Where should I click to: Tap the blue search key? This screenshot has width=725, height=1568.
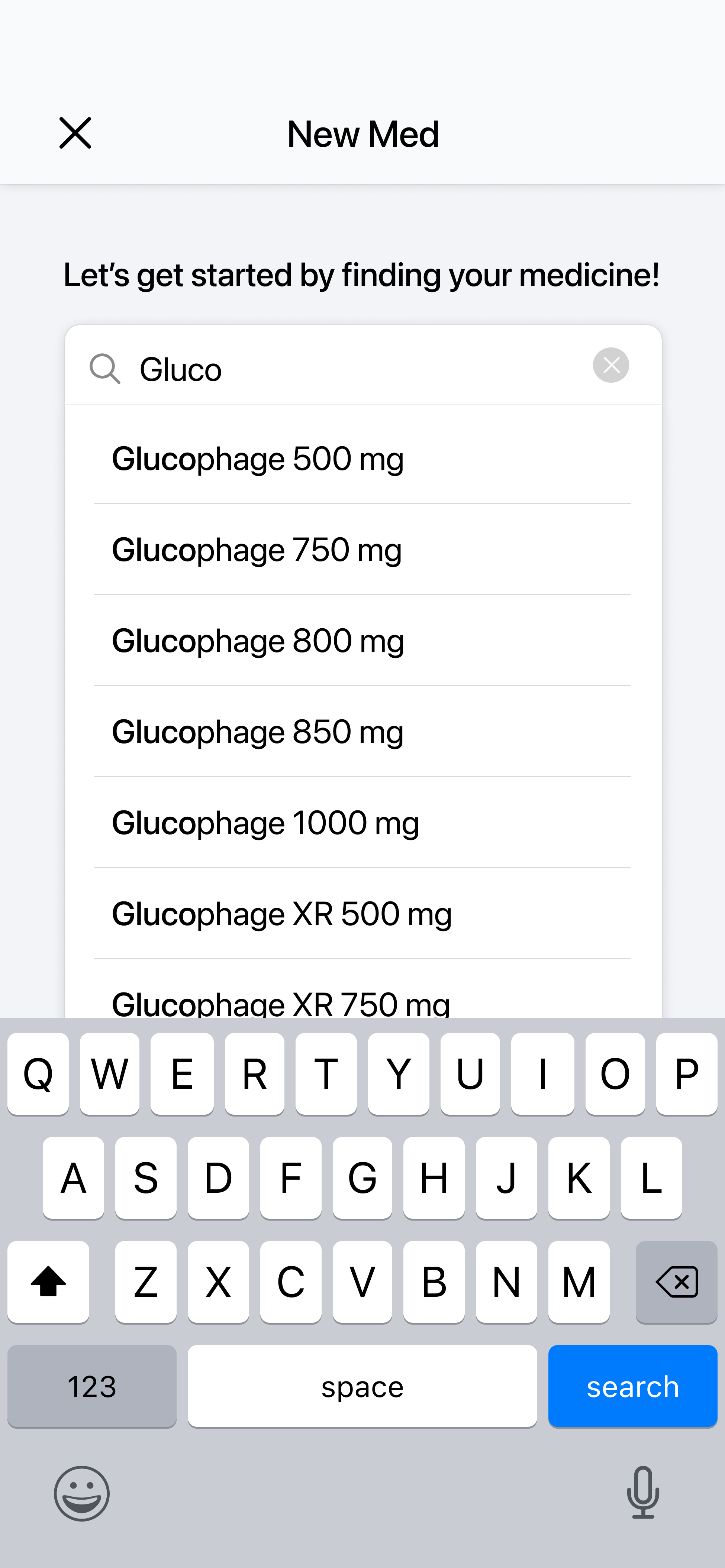(x=632, y=1386)
